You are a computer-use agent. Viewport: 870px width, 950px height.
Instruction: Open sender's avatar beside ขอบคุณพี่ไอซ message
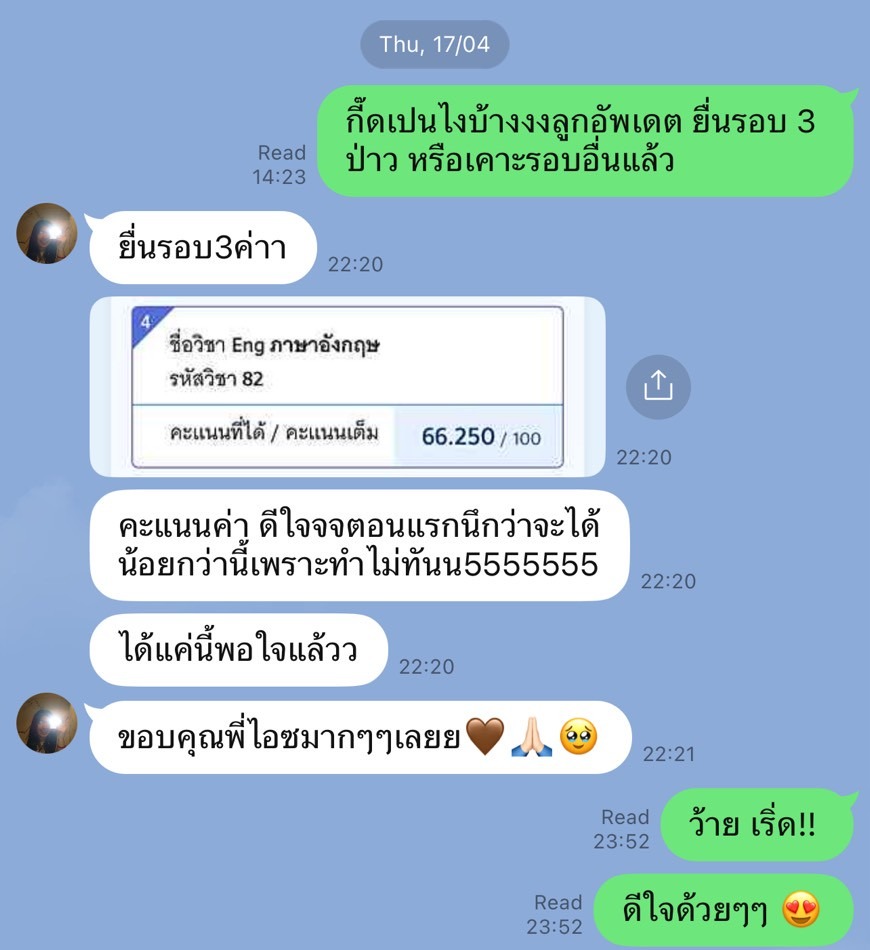pyautogui.click(x=47, y=723)
